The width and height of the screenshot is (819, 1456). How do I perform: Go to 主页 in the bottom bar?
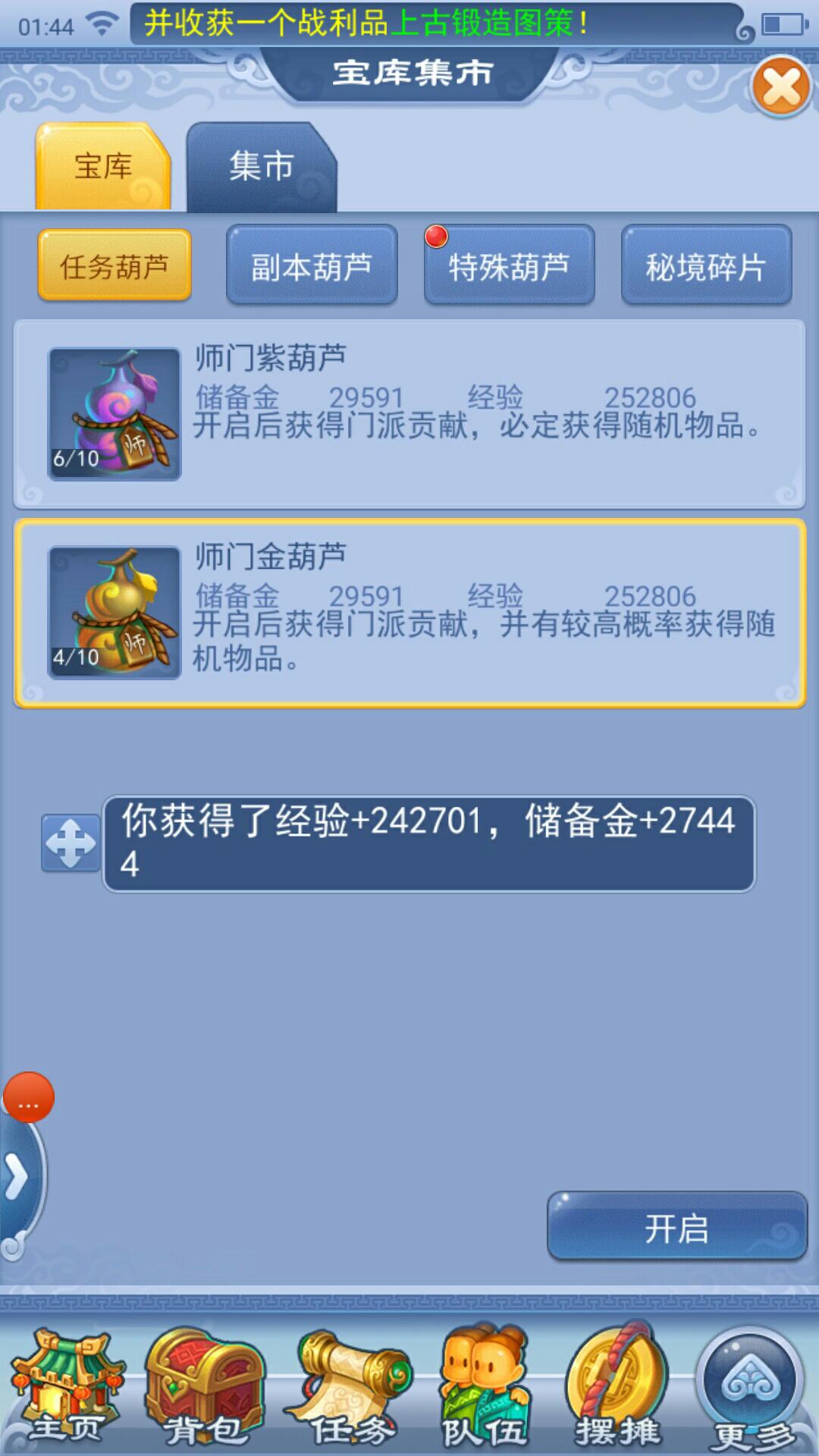click(x=67, y=1386)
